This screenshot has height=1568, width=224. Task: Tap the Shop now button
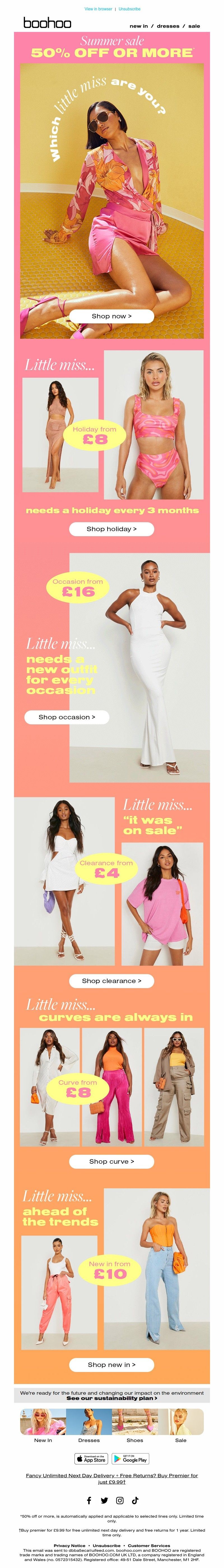[x=111, y=316]
